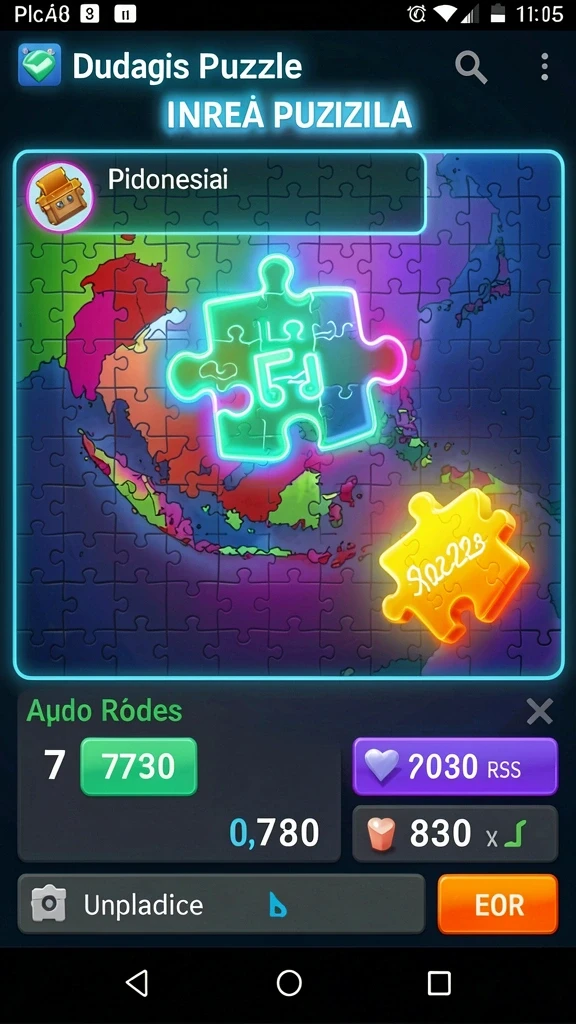Open the search magnifier icon

[x=471, y=67]
